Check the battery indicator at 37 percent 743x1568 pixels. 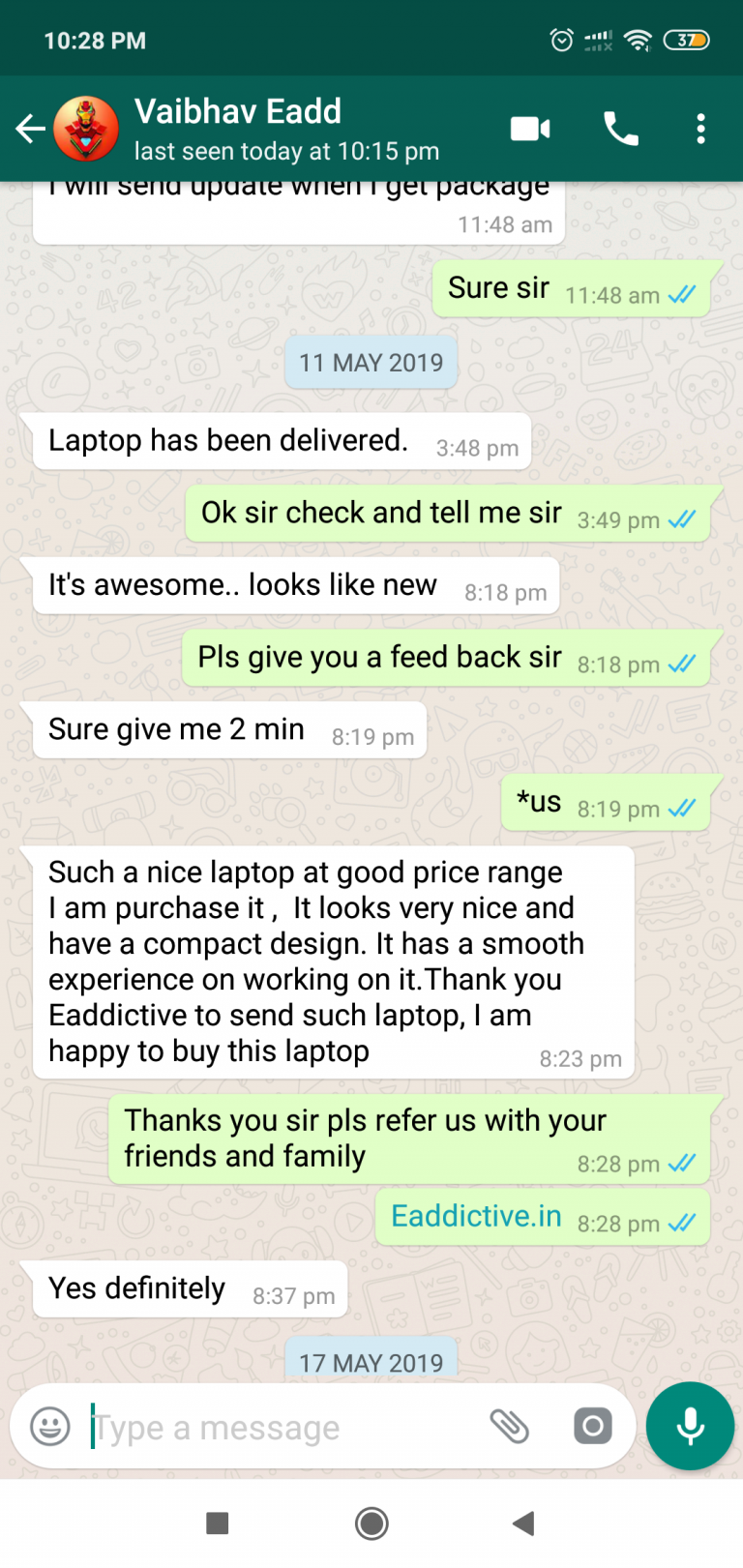[687, 41]
